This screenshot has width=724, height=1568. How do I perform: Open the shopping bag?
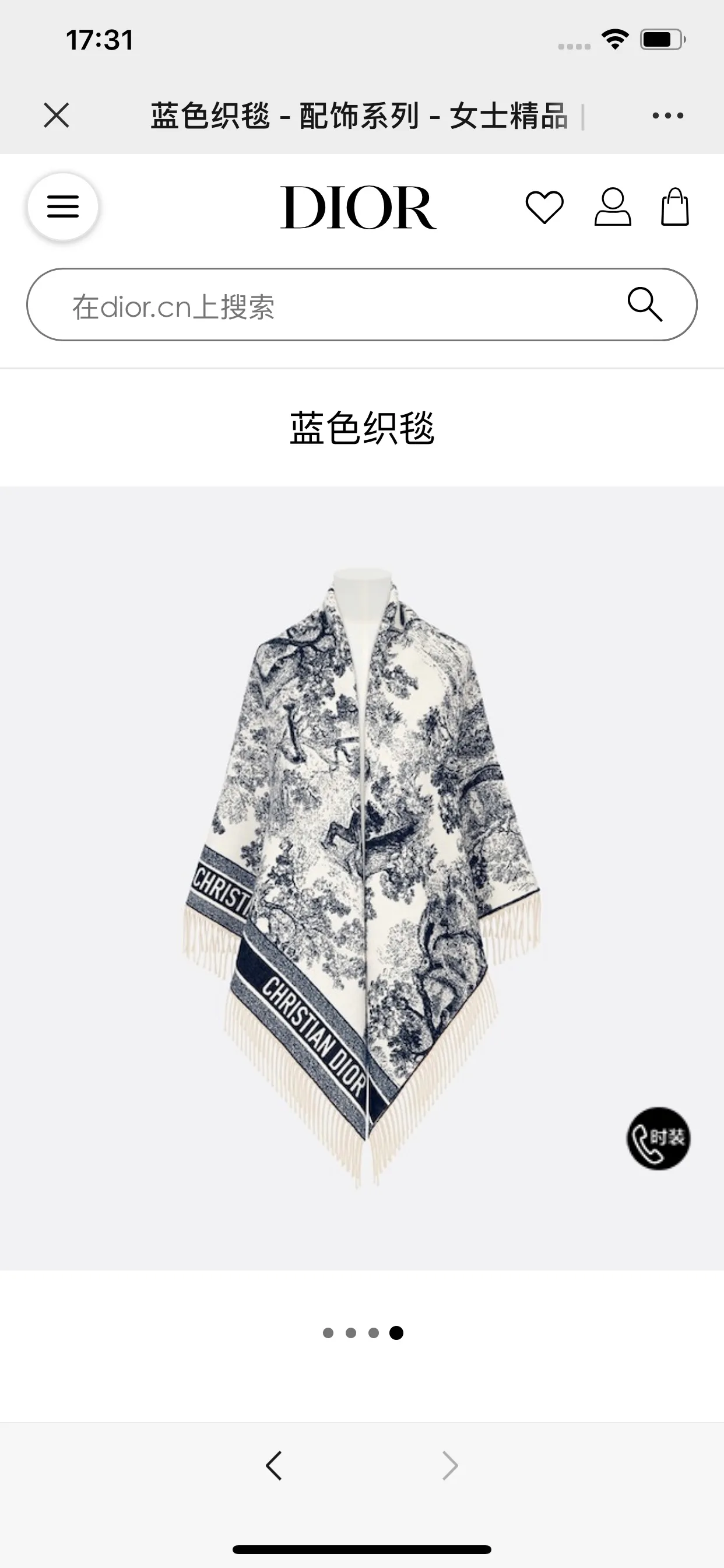point(674,207)
